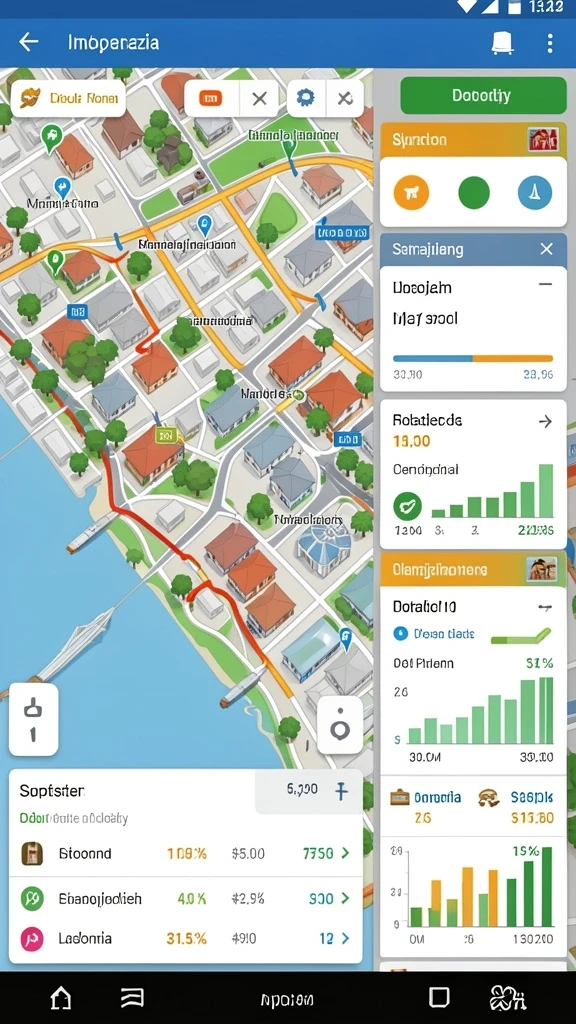Open recent apps square in navigation bar
Screen dimensions: 576x1024
439,997
